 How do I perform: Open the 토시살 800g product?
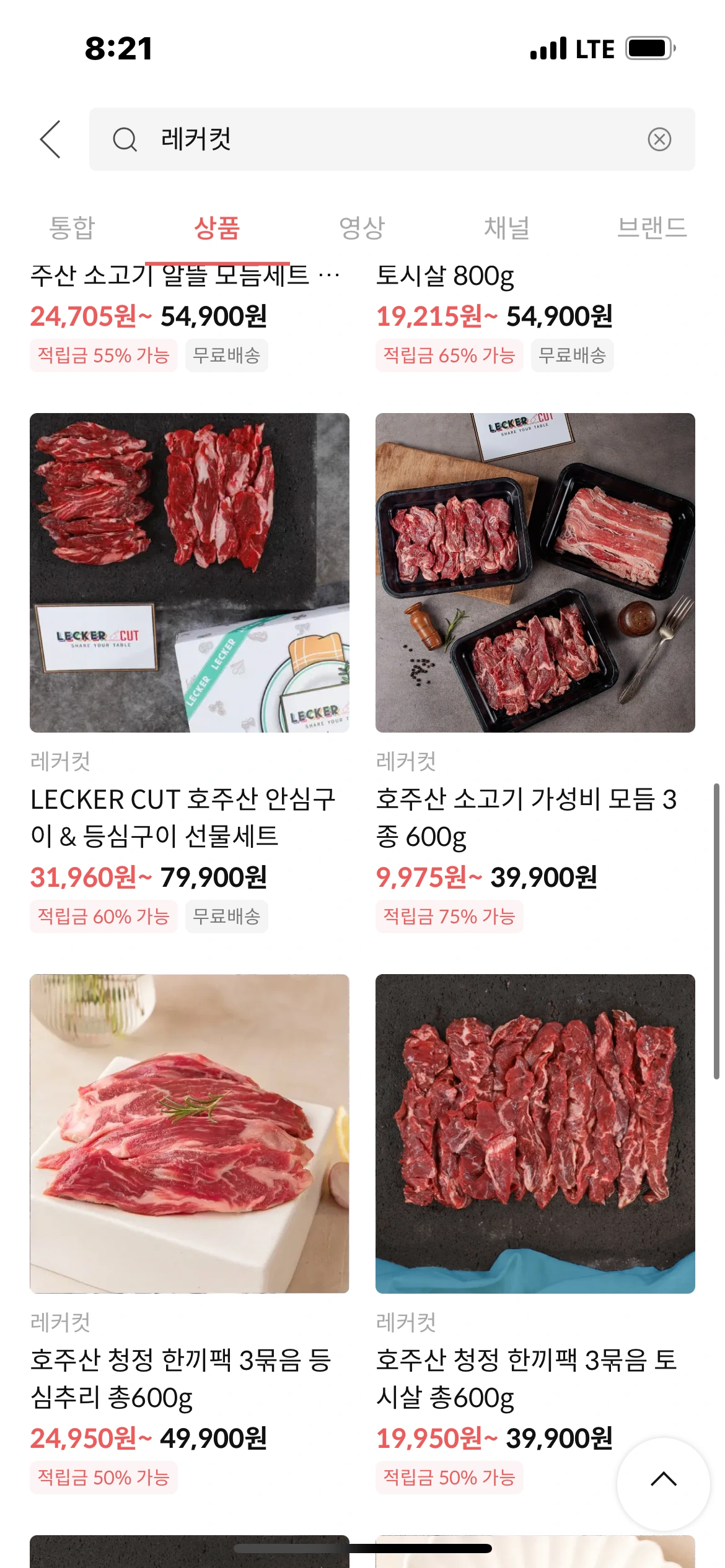pos(446,277)
